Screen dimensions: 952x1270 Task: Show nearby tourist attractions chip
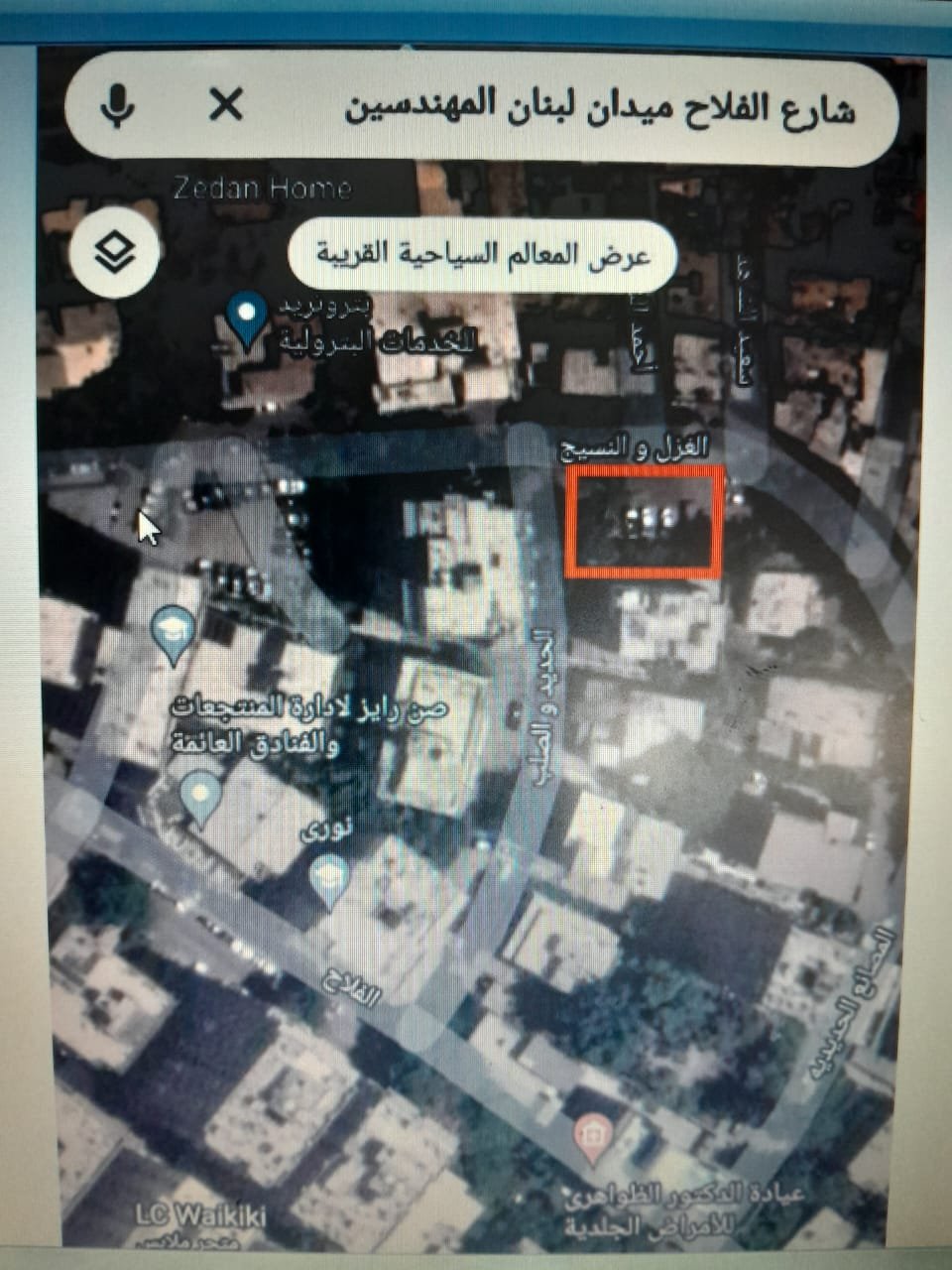pos(483,255)
